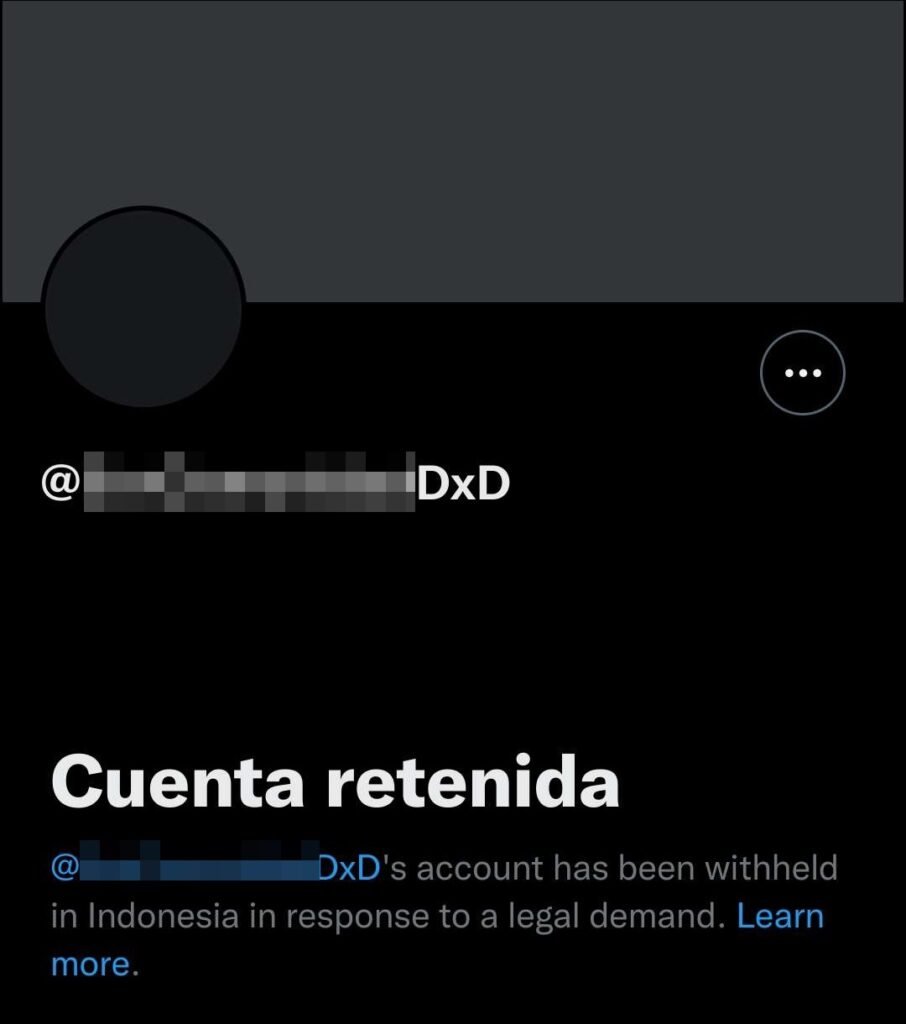Open the blue @...DxD username mention
Screen dimensions: 906x1024
click(215, 868)
